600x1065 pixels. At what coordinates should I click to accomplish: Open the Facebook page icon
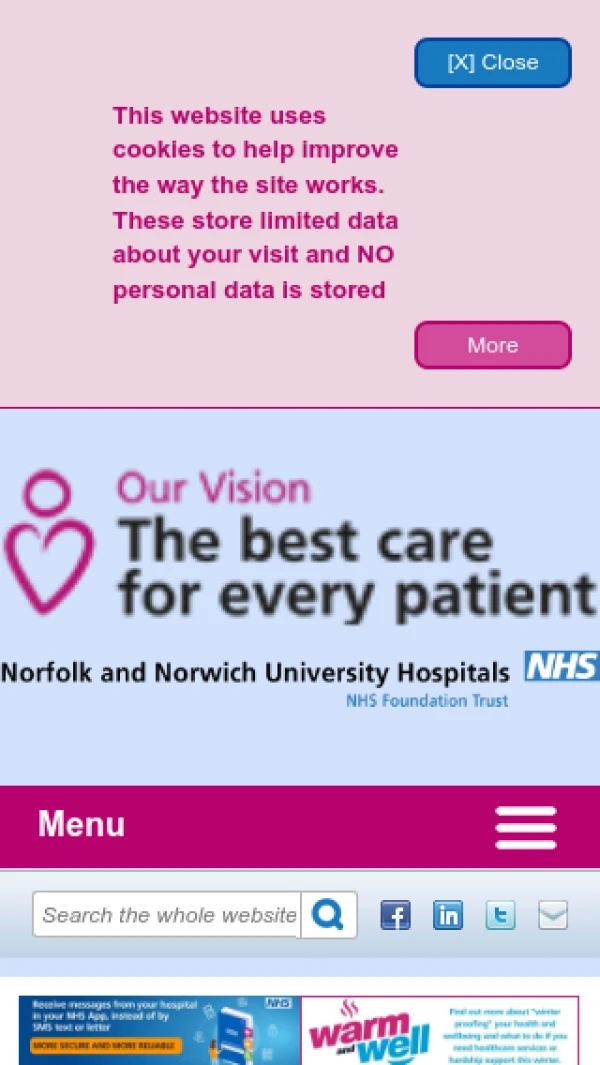point(395,915)
